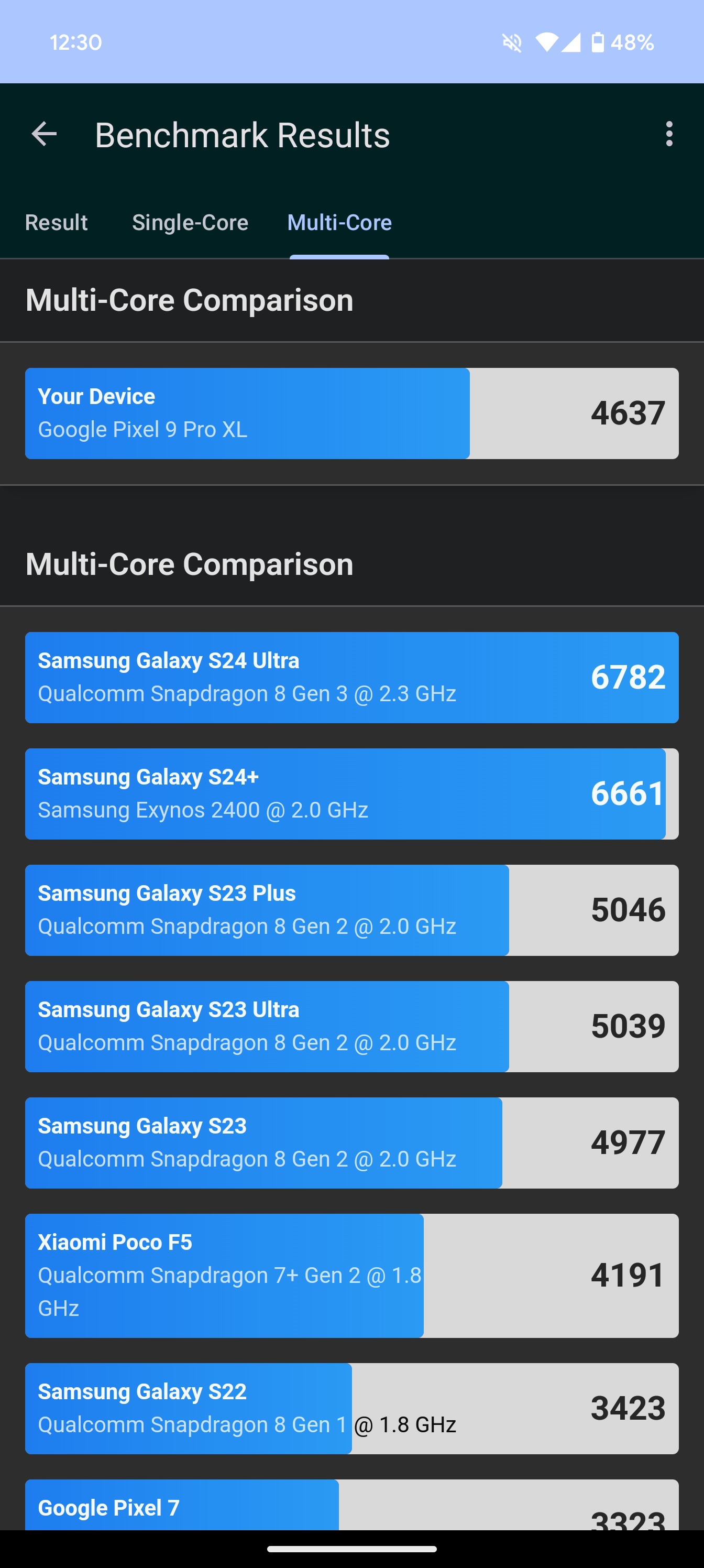Switch to the Single-Core tab
The image size is (704, 1568).
click(190, 223)
